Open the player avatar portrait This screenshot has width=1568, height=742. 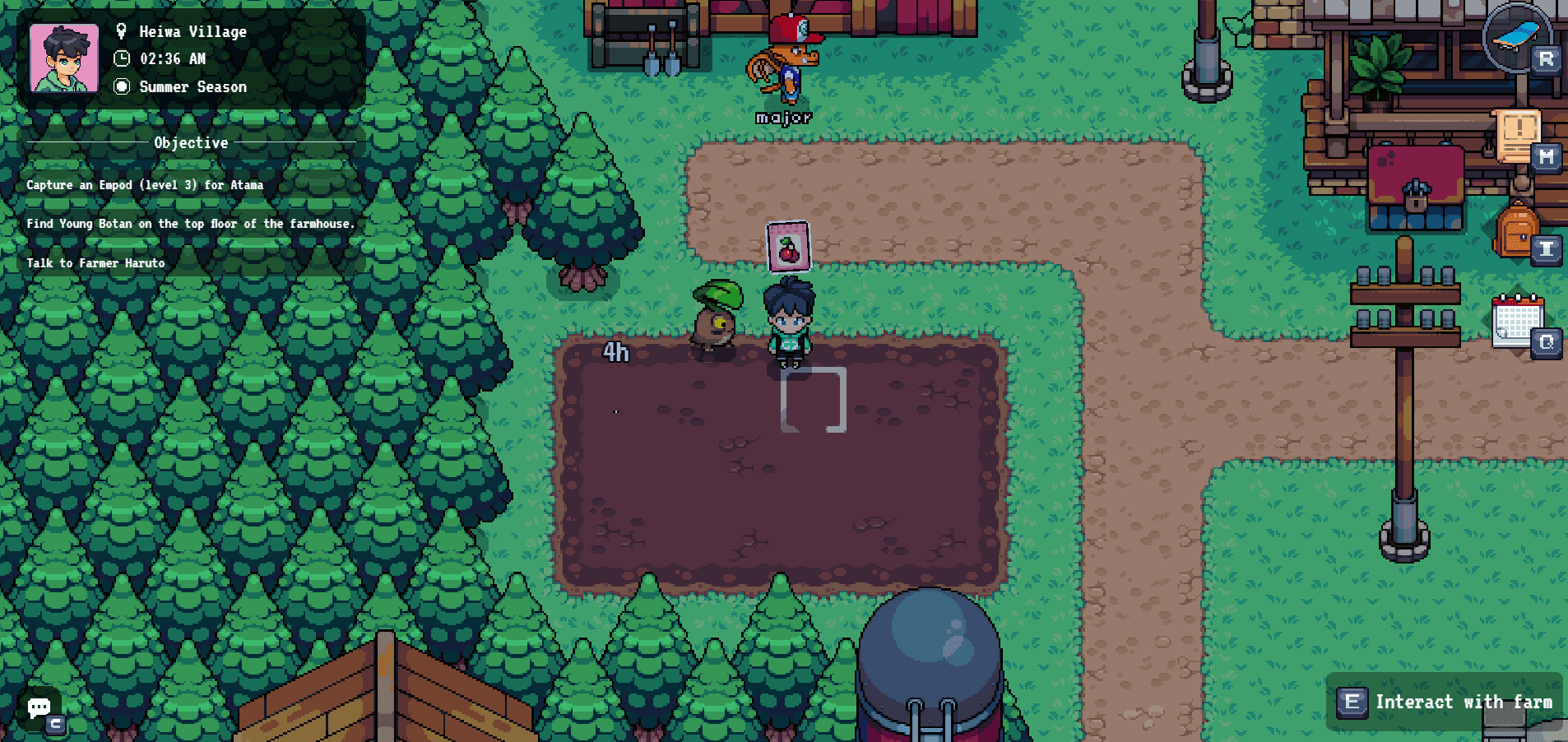(x=64, y=58)
